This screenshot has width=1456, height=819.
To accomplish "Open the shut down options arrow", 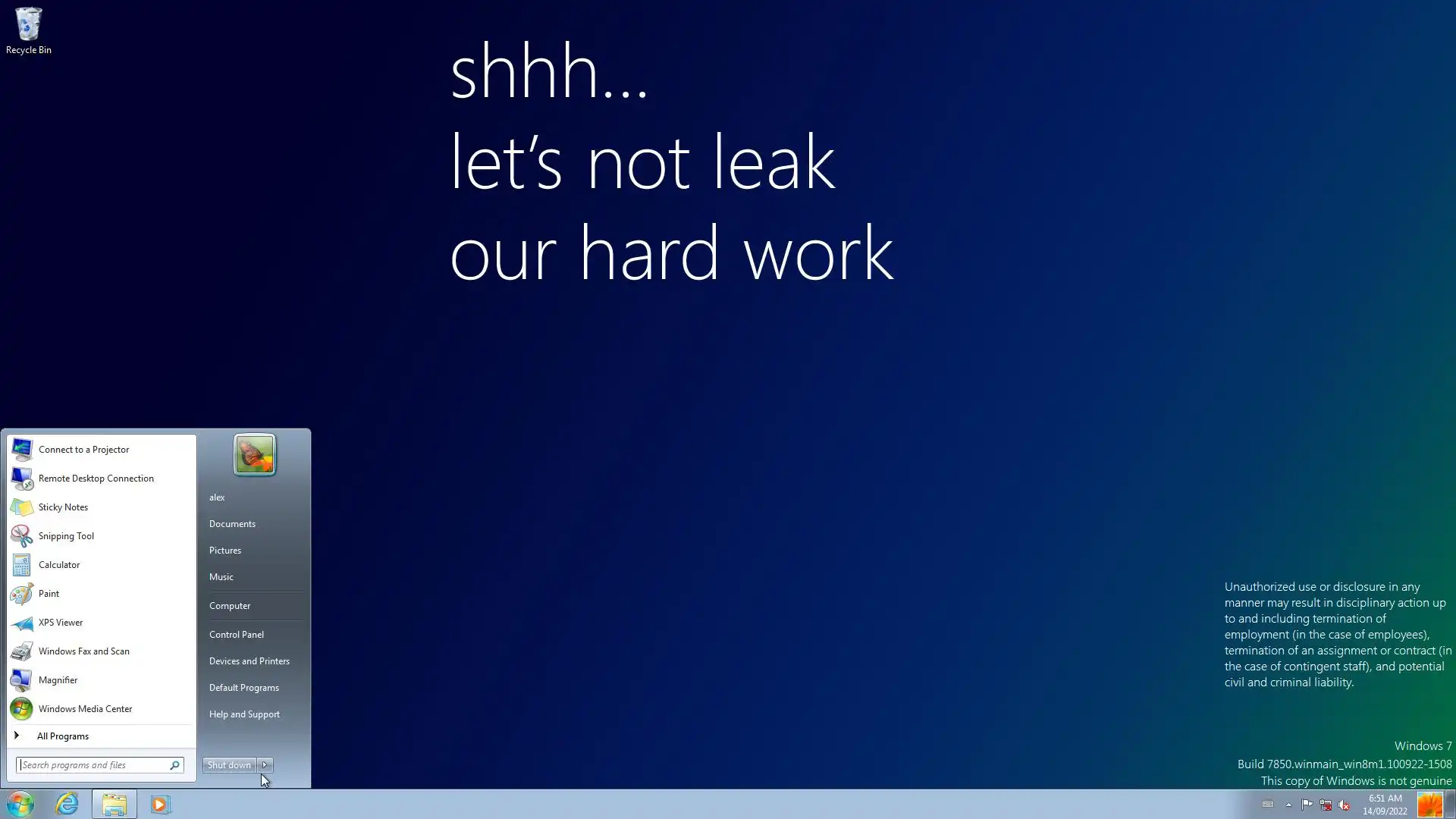I will (265, 765).
